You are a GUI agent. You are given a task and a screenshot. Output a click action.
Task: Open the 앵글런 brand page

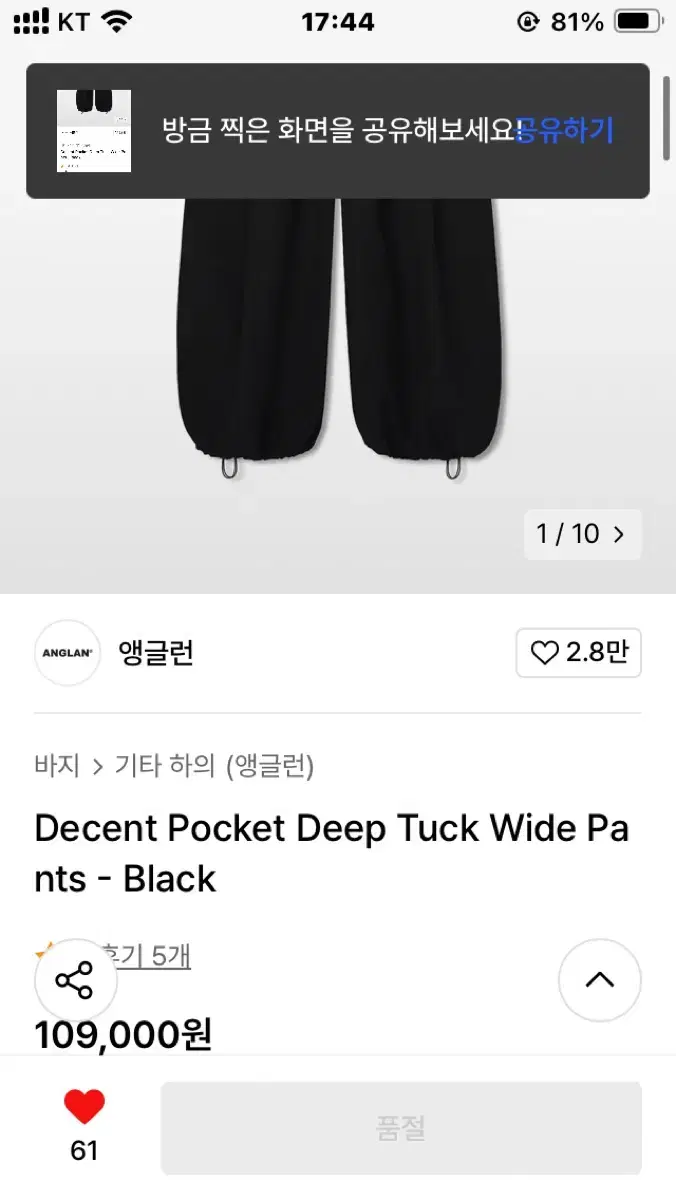coord(155,653)
